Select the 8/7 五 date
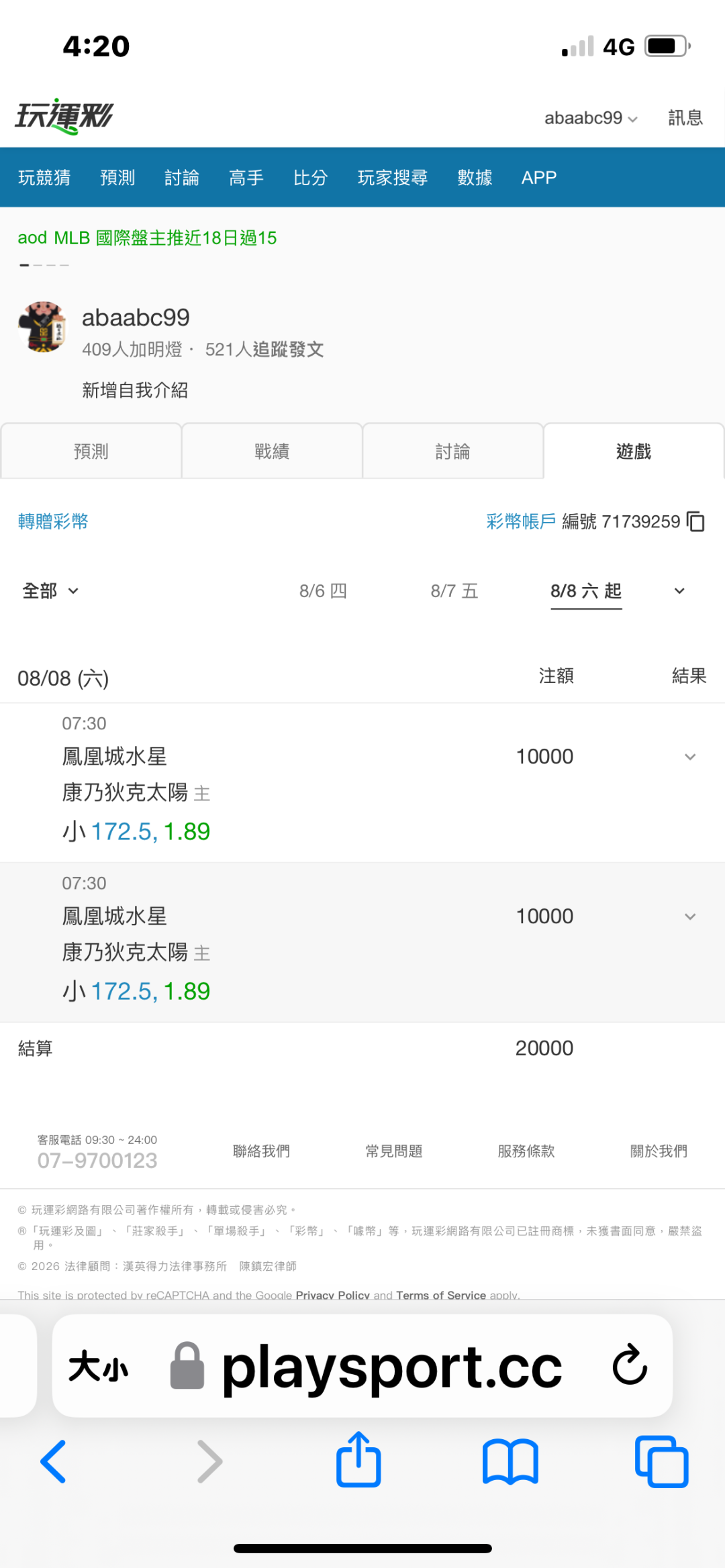Image resolution: width=725 pixels, height=1568 pixels. point(454,591)
